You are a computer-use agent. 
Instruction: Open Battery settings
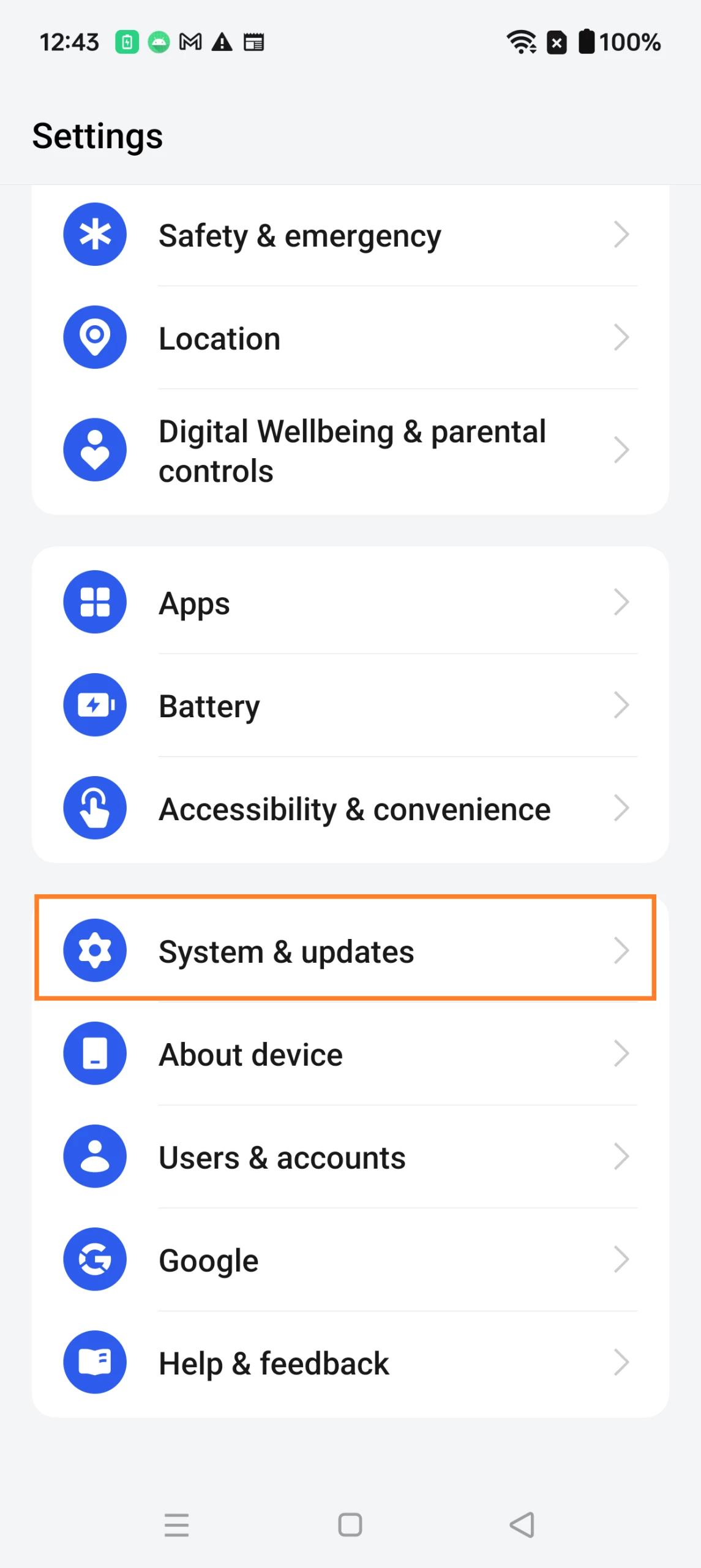[349, 706]
